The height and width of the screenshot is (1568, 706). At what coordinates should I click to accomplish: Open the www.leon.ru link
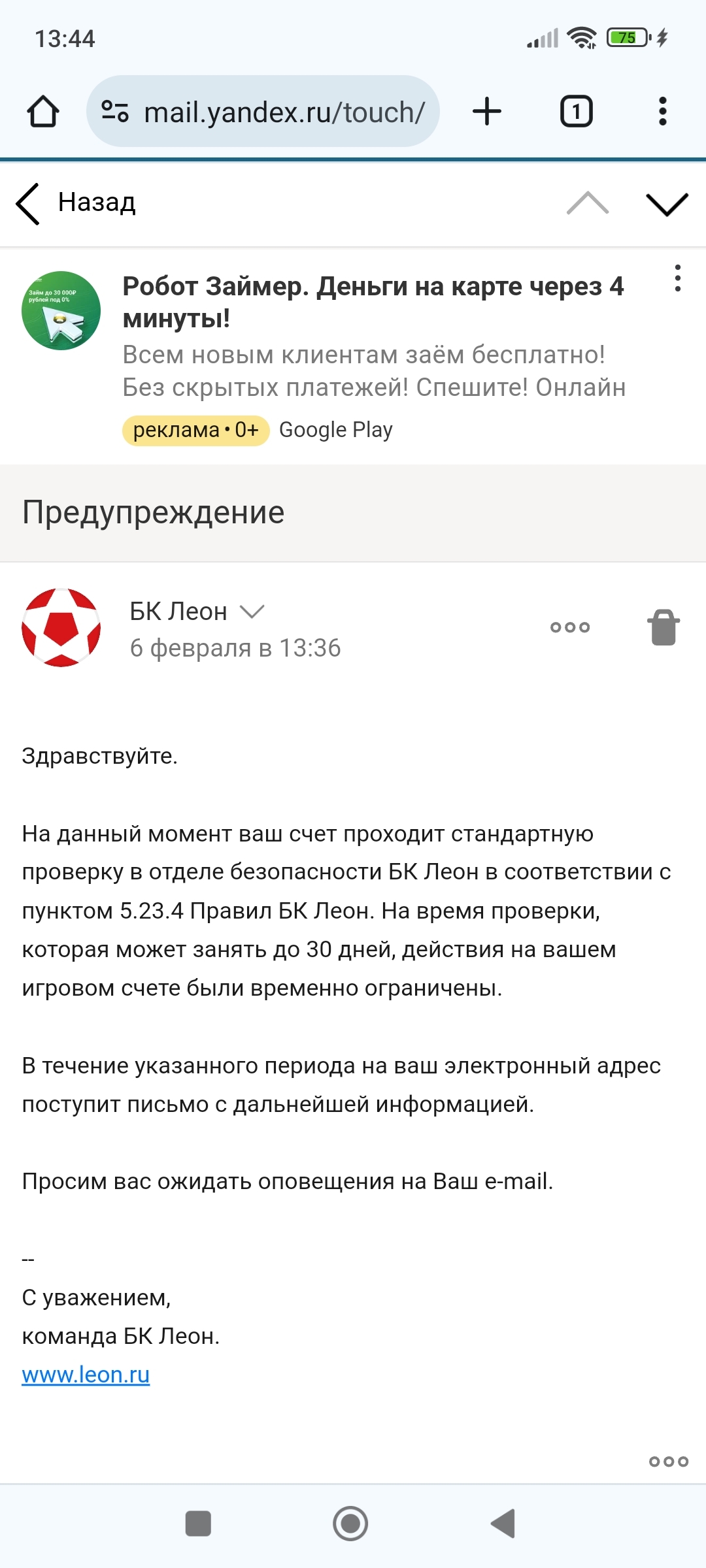point(86,1375)
